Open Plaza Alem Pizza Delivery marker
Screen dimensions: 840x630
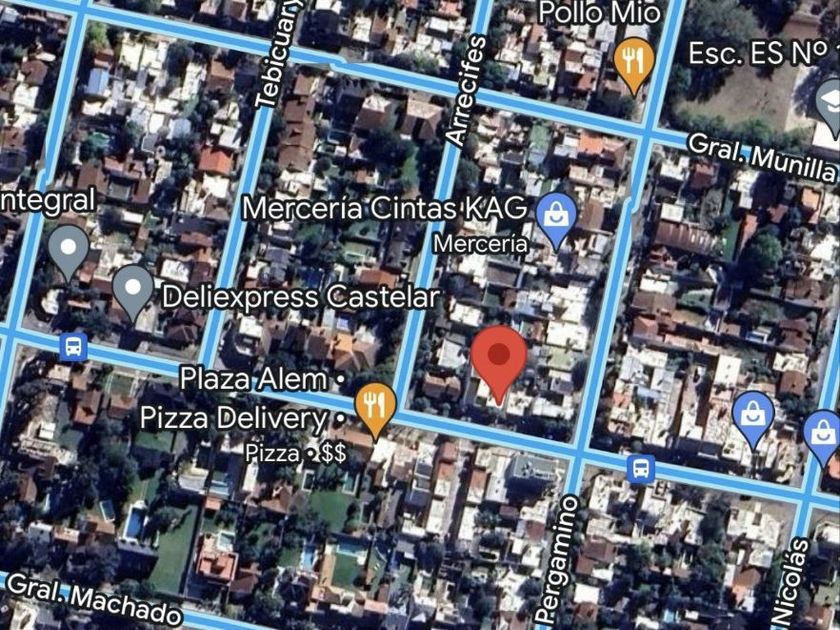click(x=375, y=407)
